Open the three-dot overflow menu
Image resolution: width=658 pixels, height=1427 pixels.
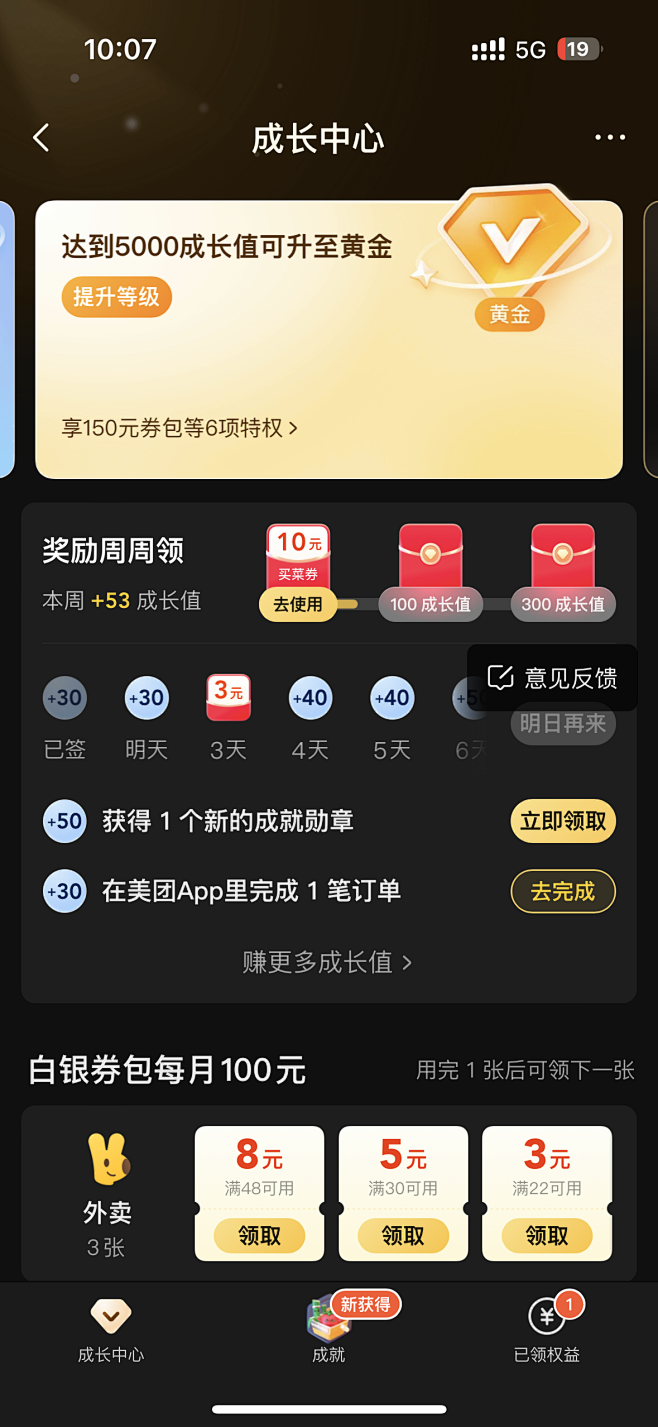609,138
